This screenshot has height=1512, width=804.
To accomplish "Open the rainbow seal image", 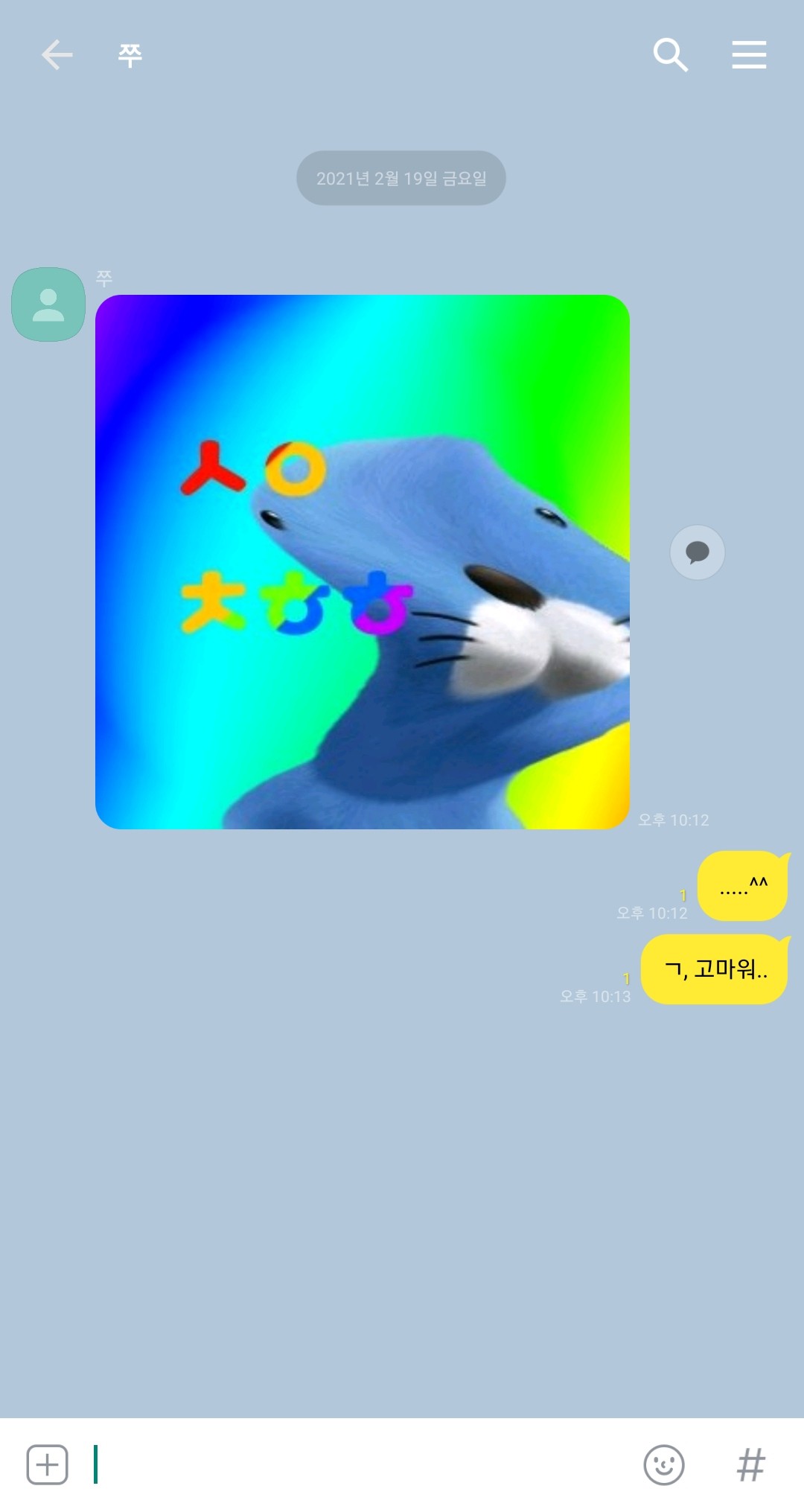I will pyautogui.click(x=363, y=562).
